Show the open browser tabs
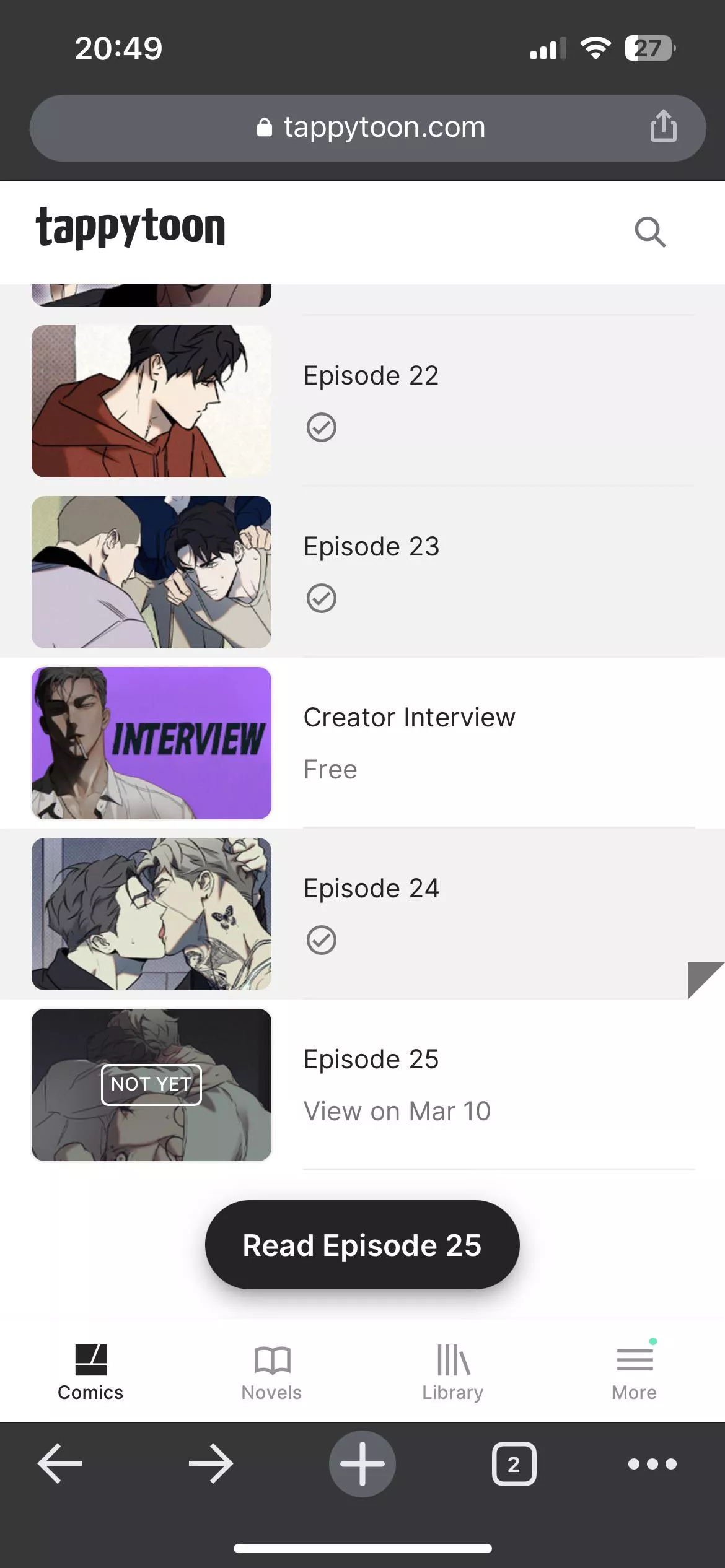 point(514,1464)
